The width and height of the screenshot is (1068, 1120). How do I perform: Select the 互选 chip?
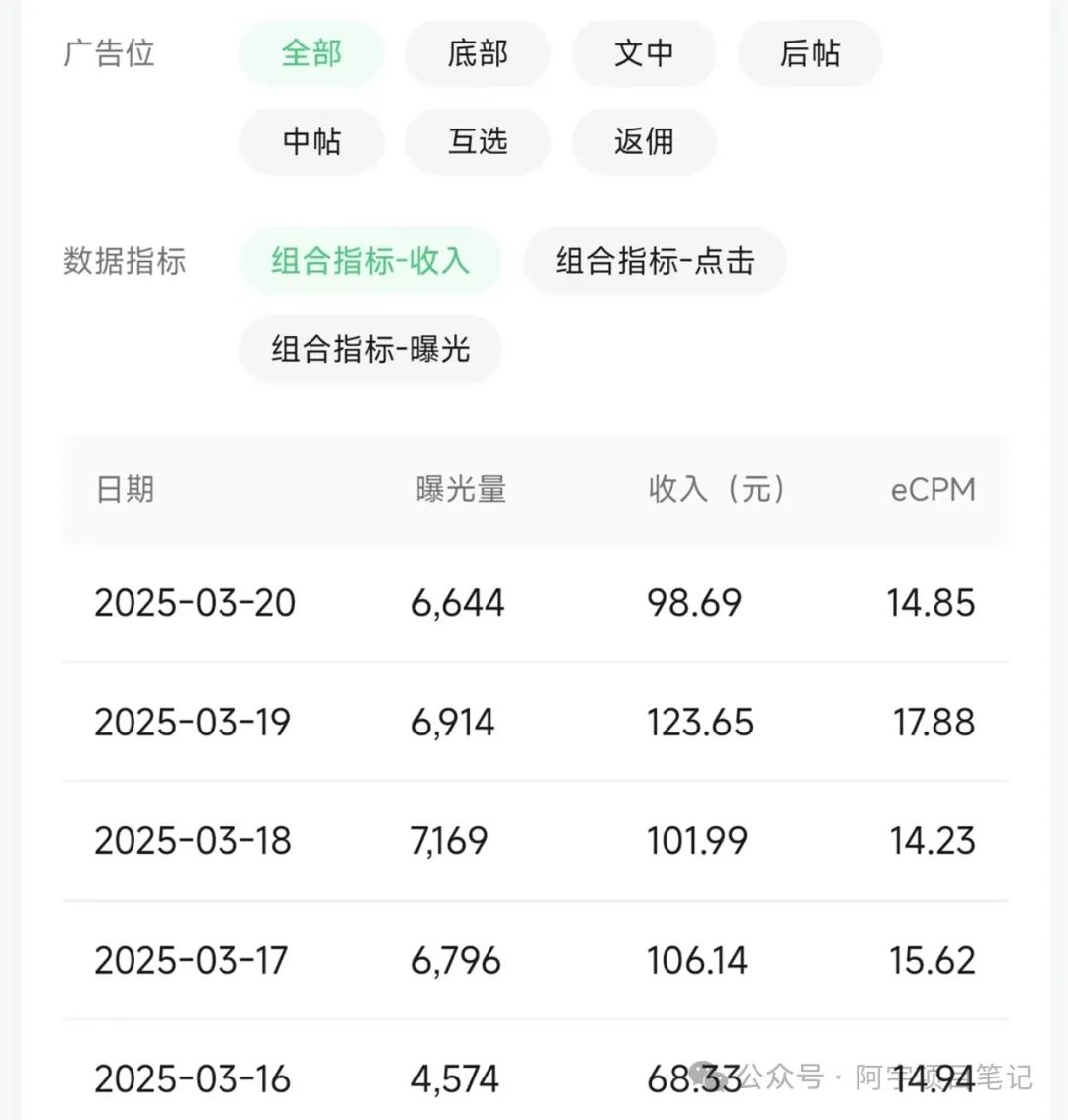click(478, 141)
